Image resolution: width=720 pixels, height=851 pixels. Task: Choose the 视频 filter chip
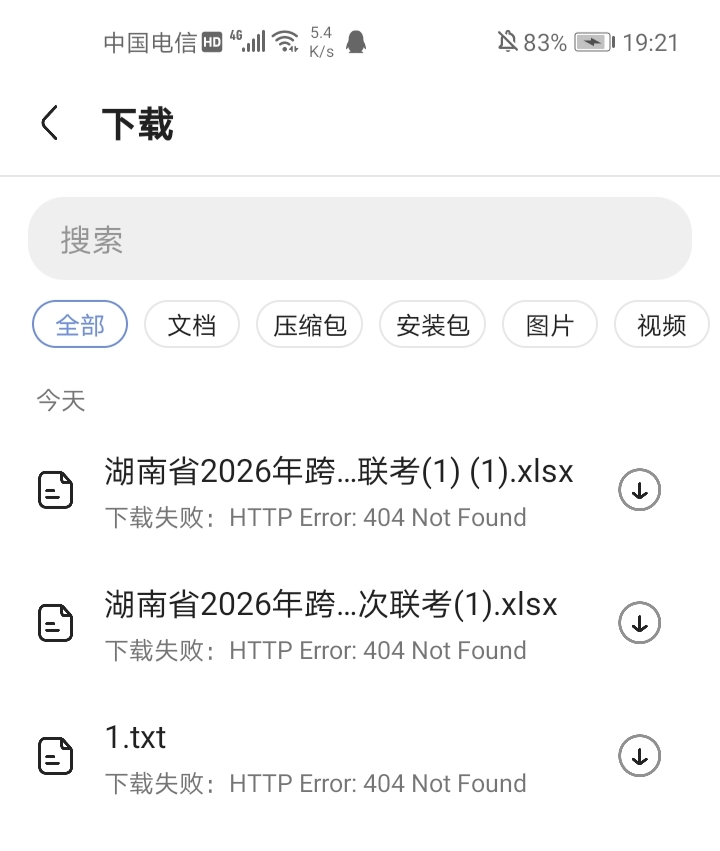(662, 325)
